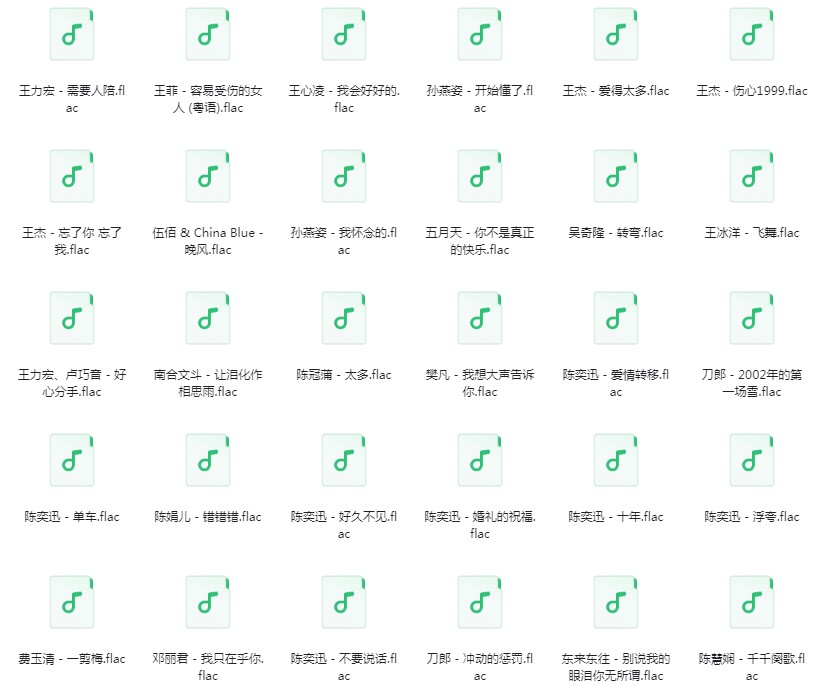Viewport: 820px width, 698px height.
Task: Open 王力宏 - 需要人陪.flac file
Action: (72, 35)
